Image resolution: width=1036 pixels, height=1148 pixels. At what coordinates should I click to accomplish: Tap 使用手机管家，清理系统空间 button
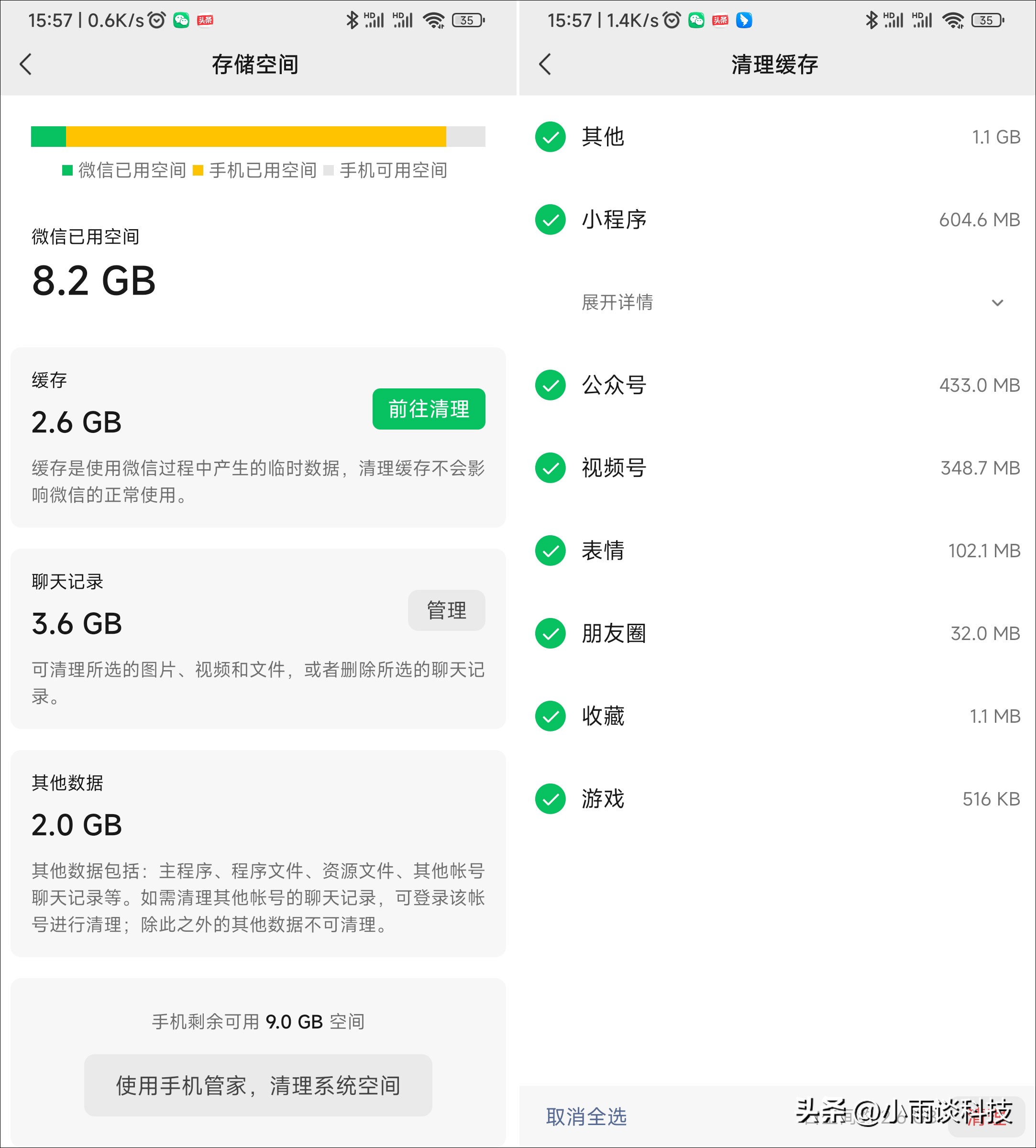(x=258, y=1084)
